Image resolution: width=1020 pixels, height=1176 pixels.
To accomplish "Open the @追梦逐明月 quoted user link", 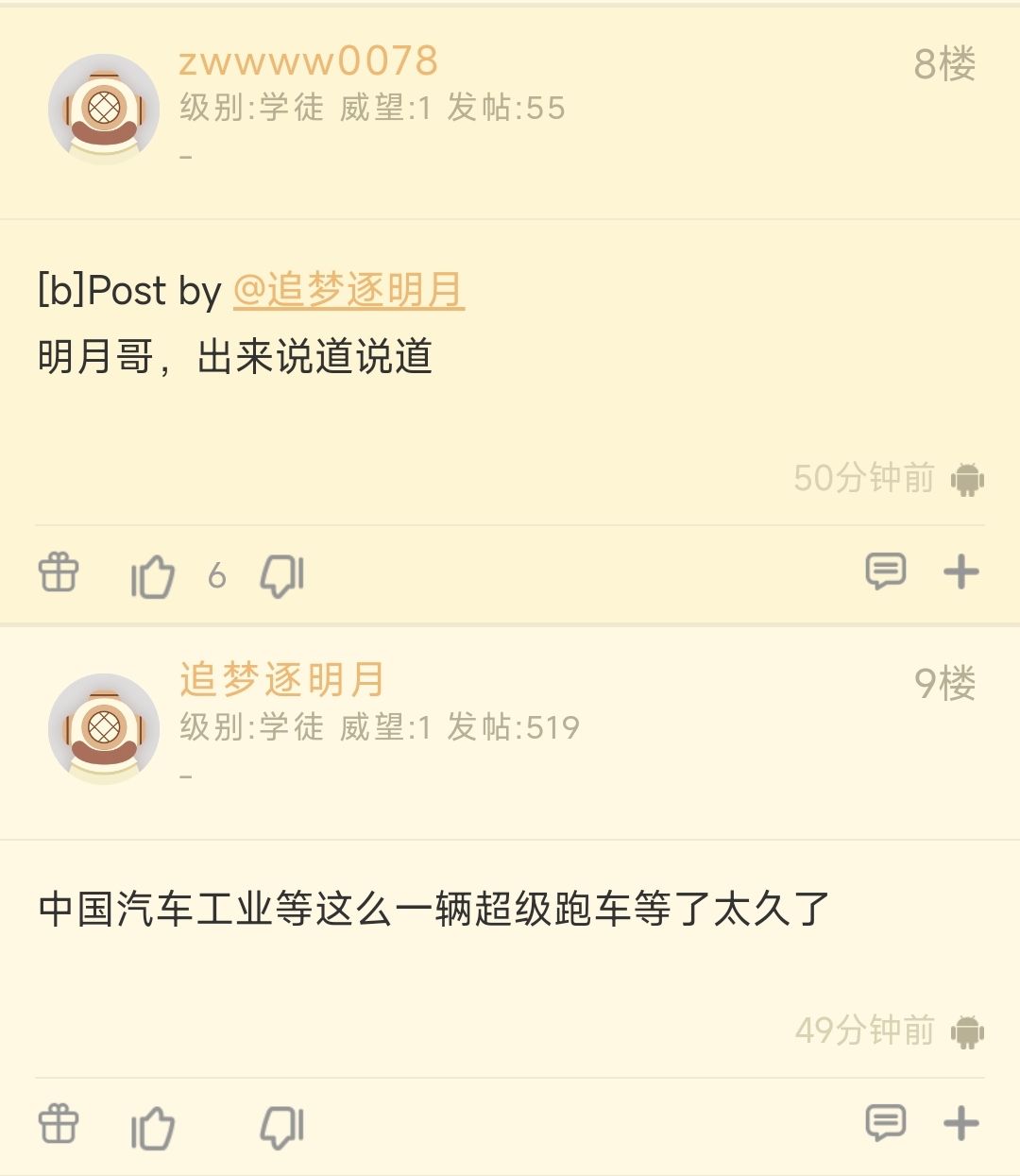I will (349, 293).
